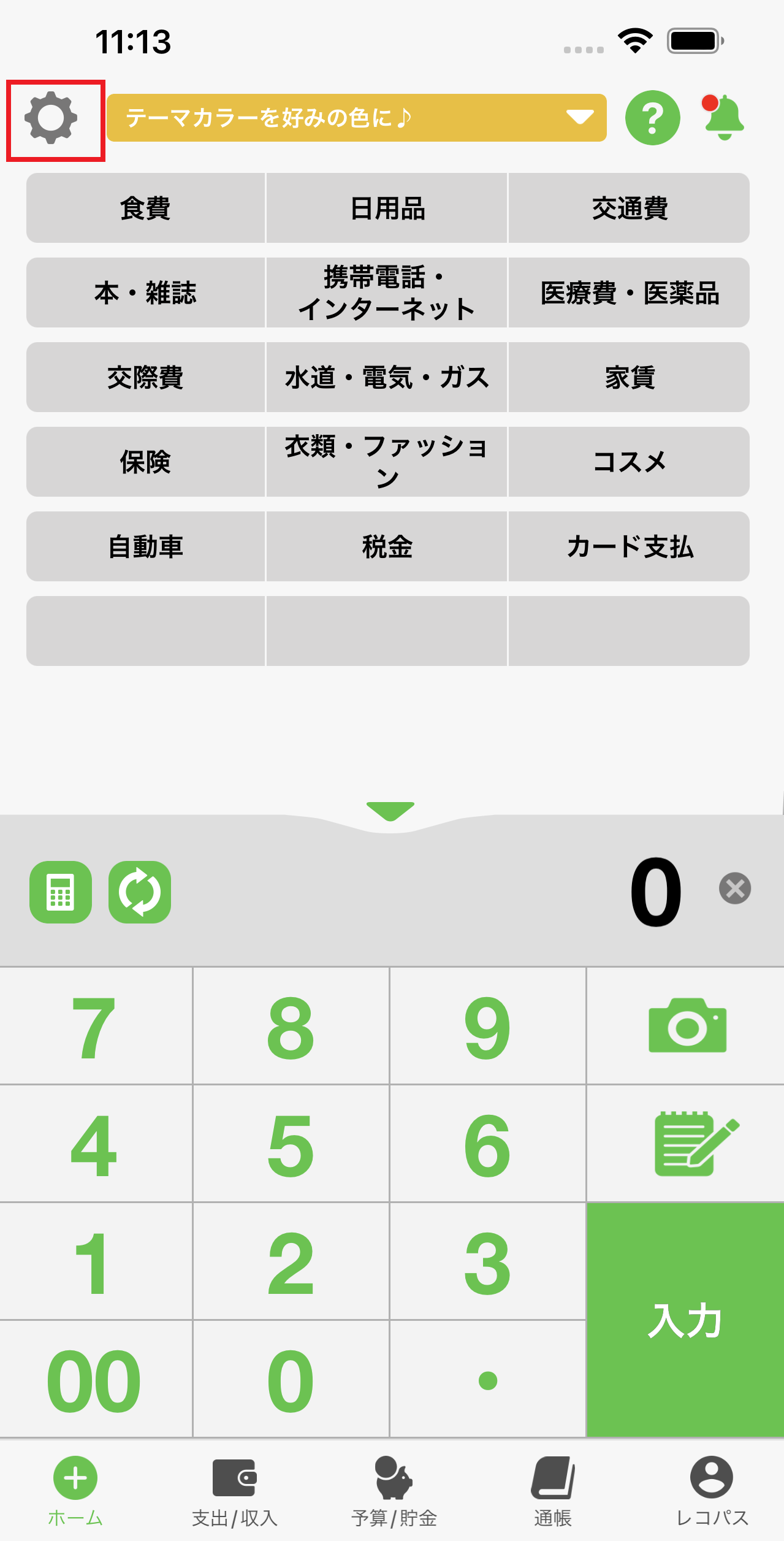Select the カード支払 category
784x1541 pixels.
(629, 547)
